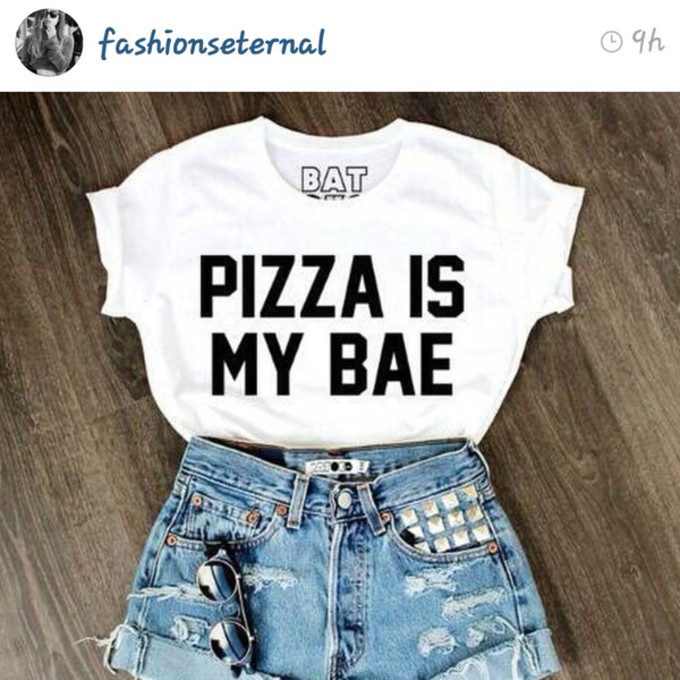The image size is (680, 680).
Task: Open fashionseternal's profile picture
Action: [x=49, y=43]
